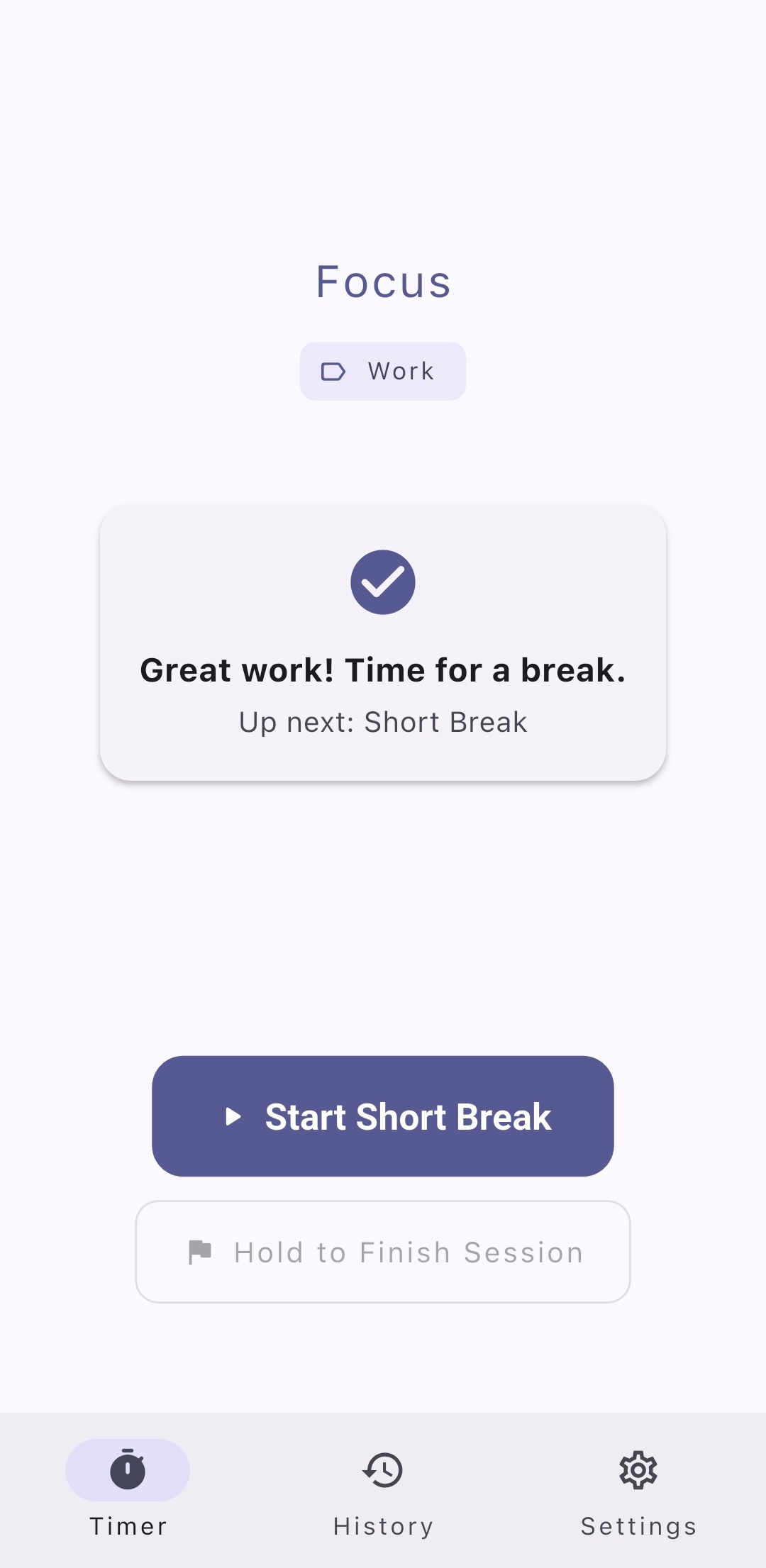766x1568 pixels.
Task: Click the Settings gear icon
Action: (x=637, y=1471)
